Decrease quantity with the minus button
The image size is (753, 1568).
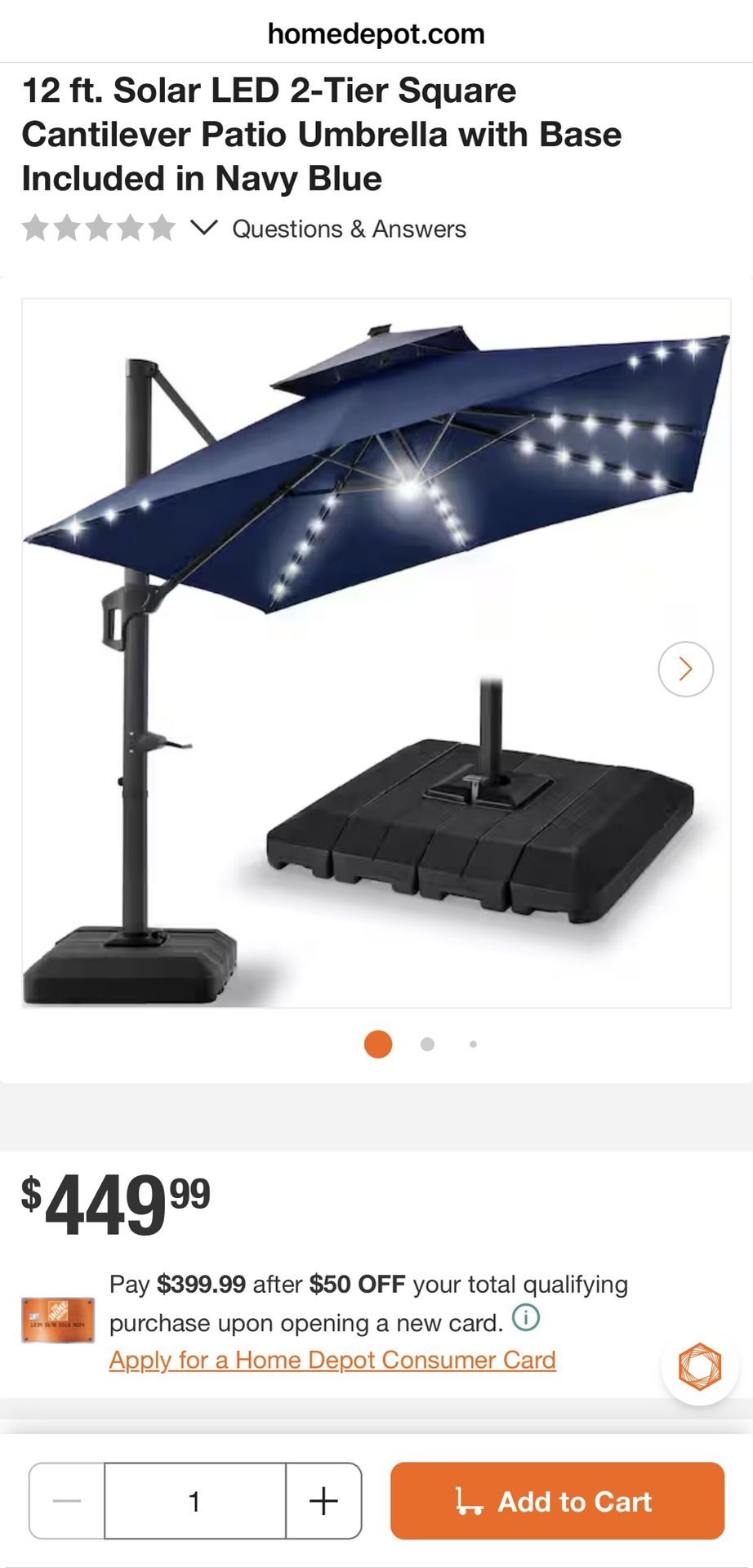(67, 1500)
